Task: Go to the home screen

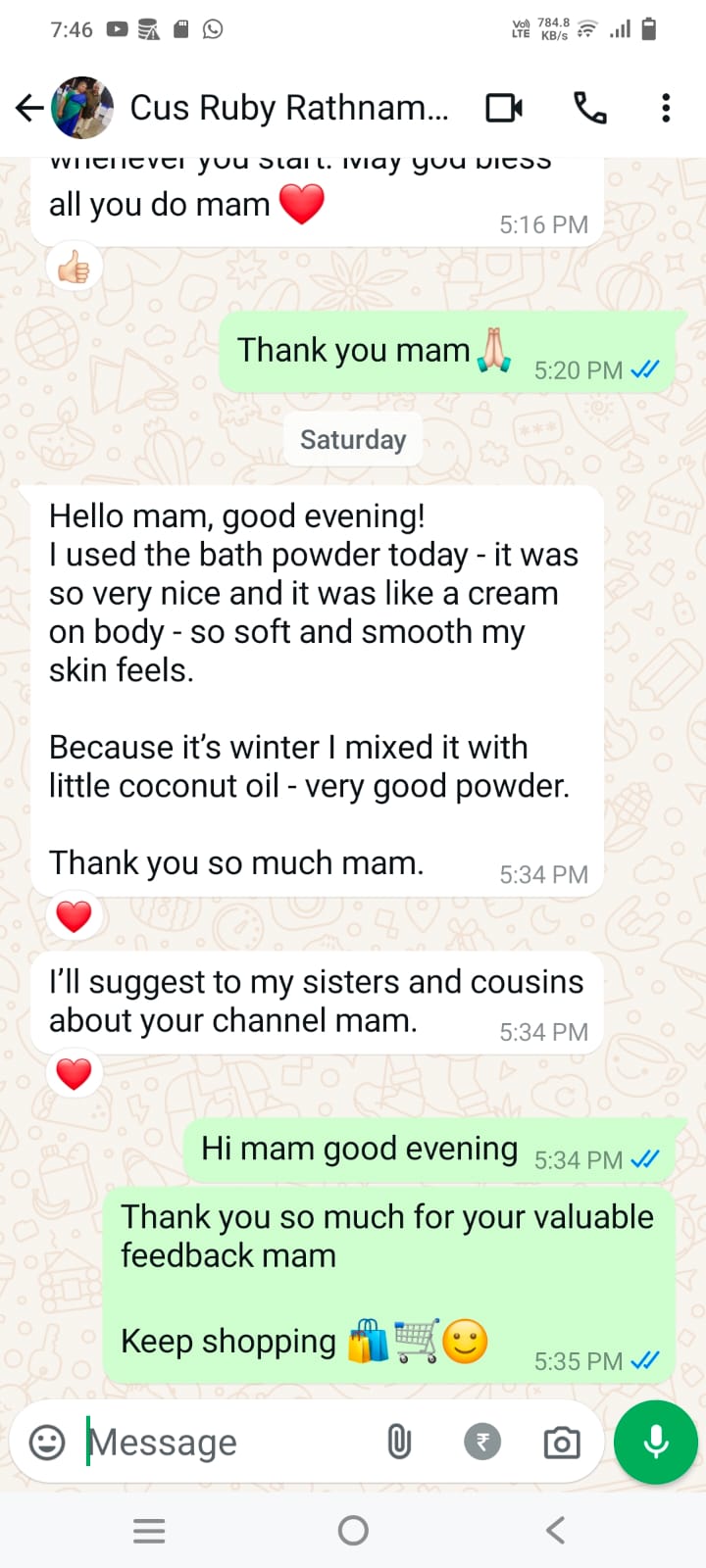Action: (x=353, y=1531)
